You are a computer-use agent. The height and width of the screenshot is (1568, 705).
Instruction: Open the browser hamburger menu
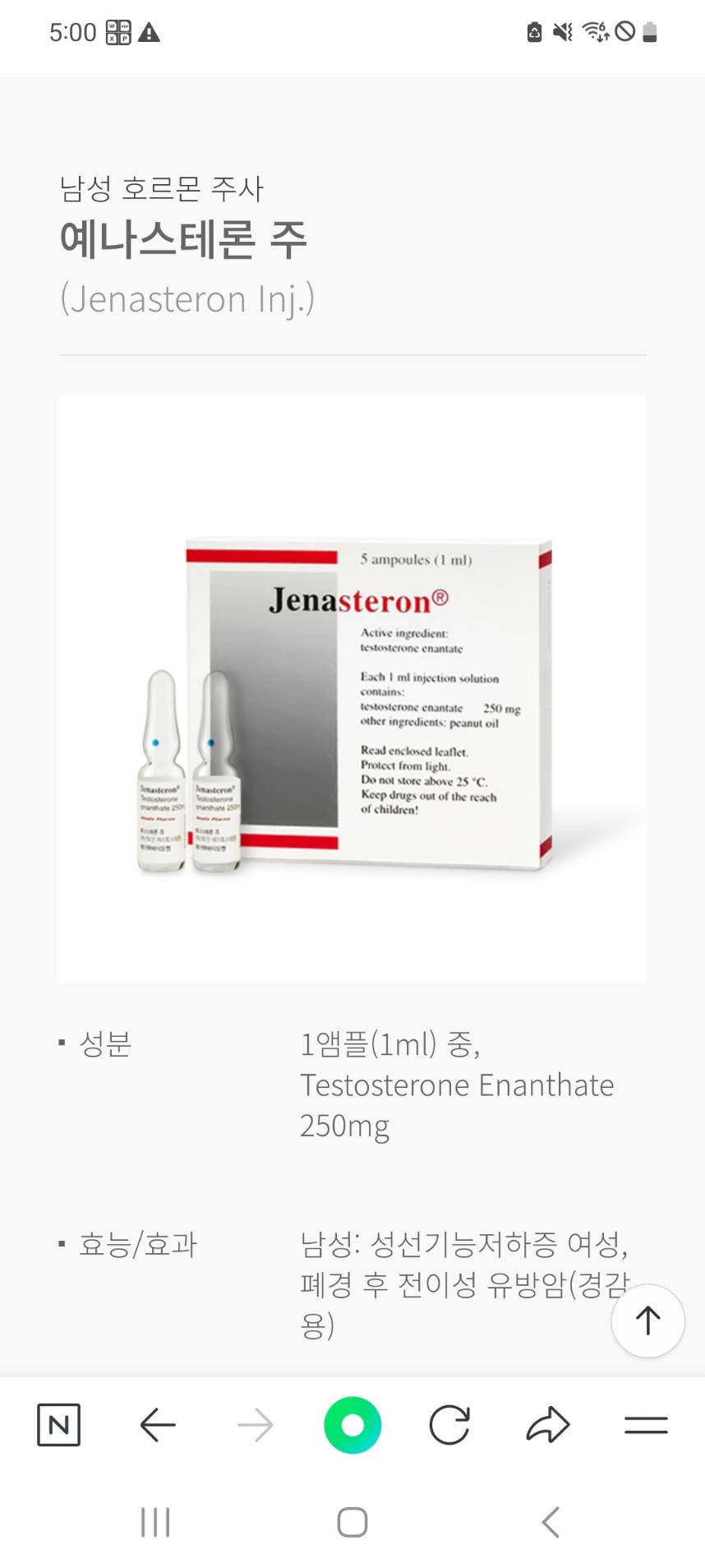(646, 1425)
